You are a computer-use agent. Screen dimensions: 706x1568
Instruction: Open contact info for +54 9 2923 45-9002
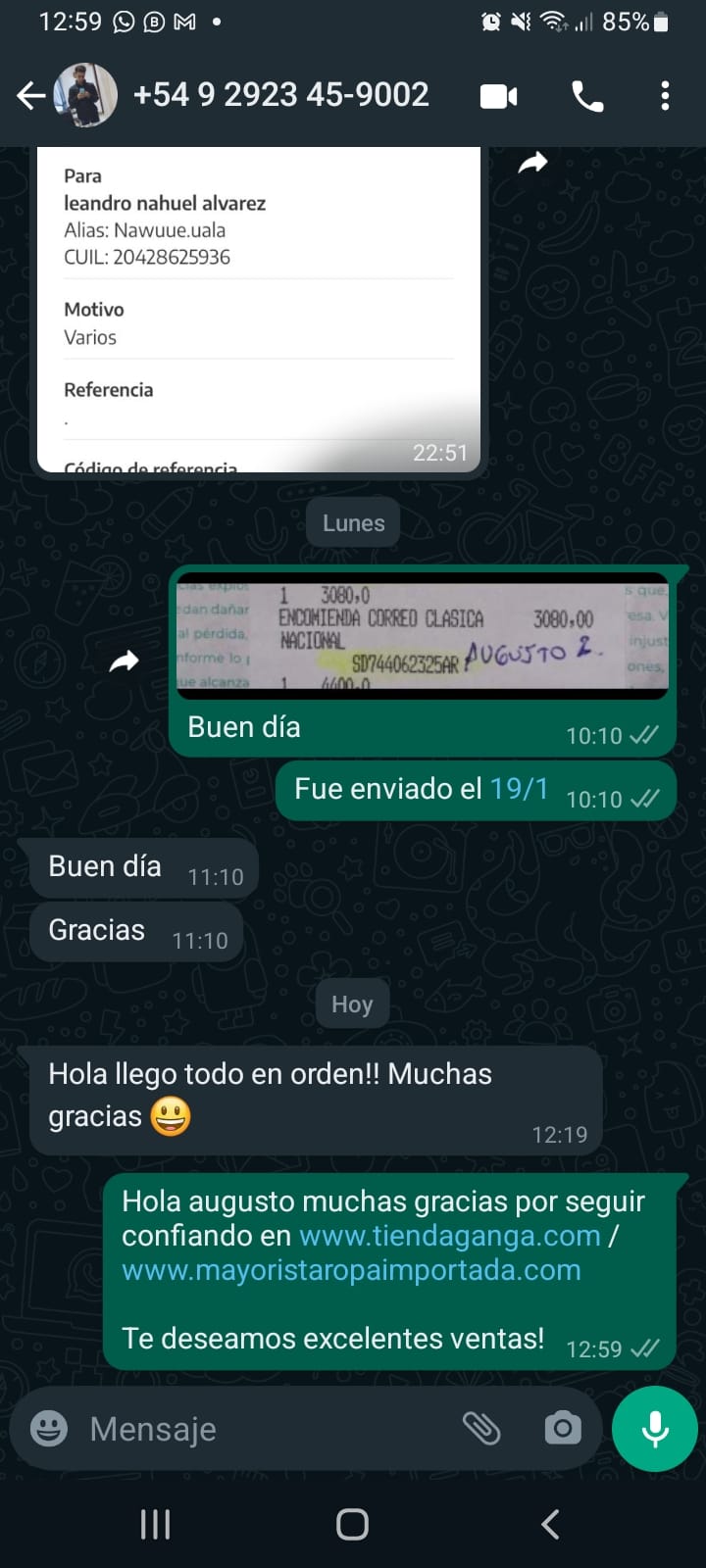tap(280, 95)
